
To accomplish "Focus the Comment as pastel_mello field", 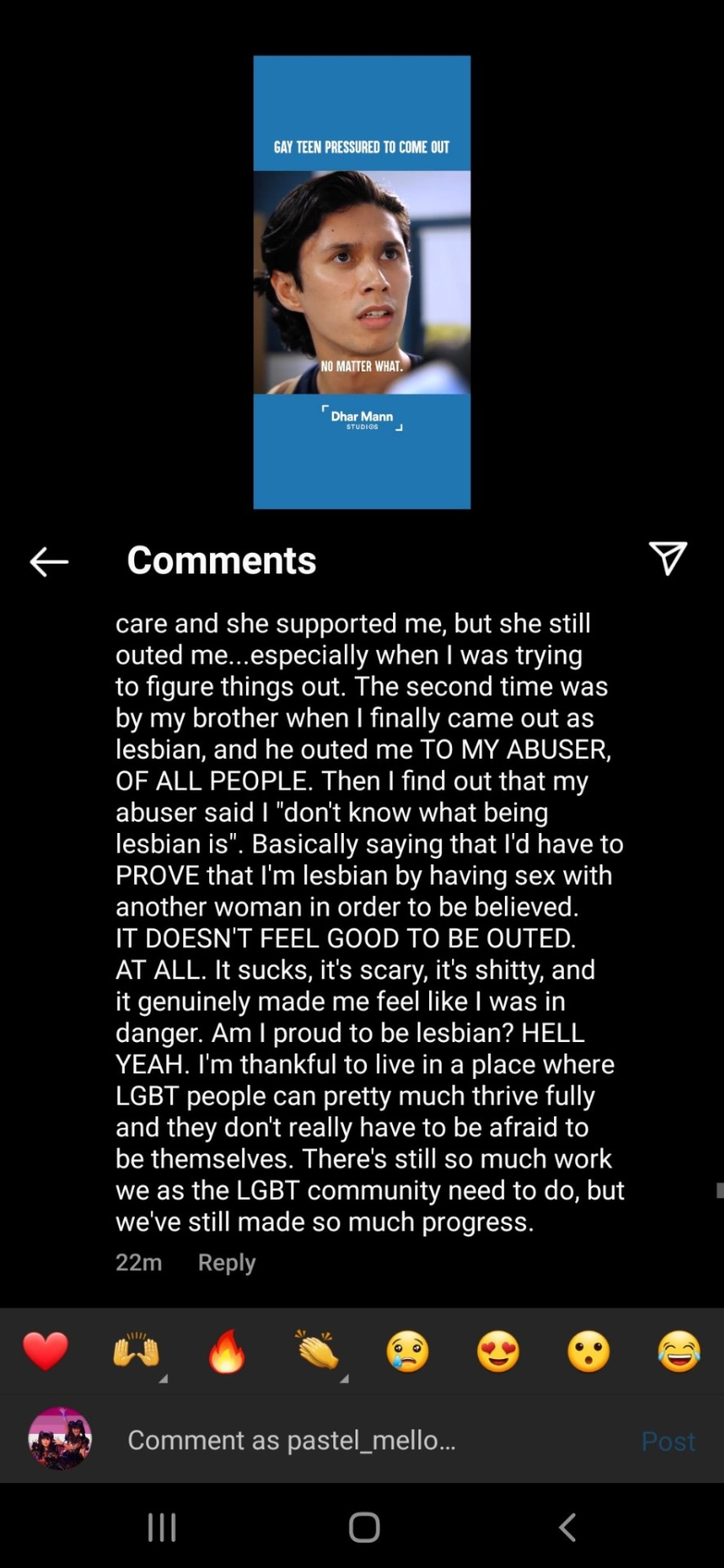I will [368, 1441].
